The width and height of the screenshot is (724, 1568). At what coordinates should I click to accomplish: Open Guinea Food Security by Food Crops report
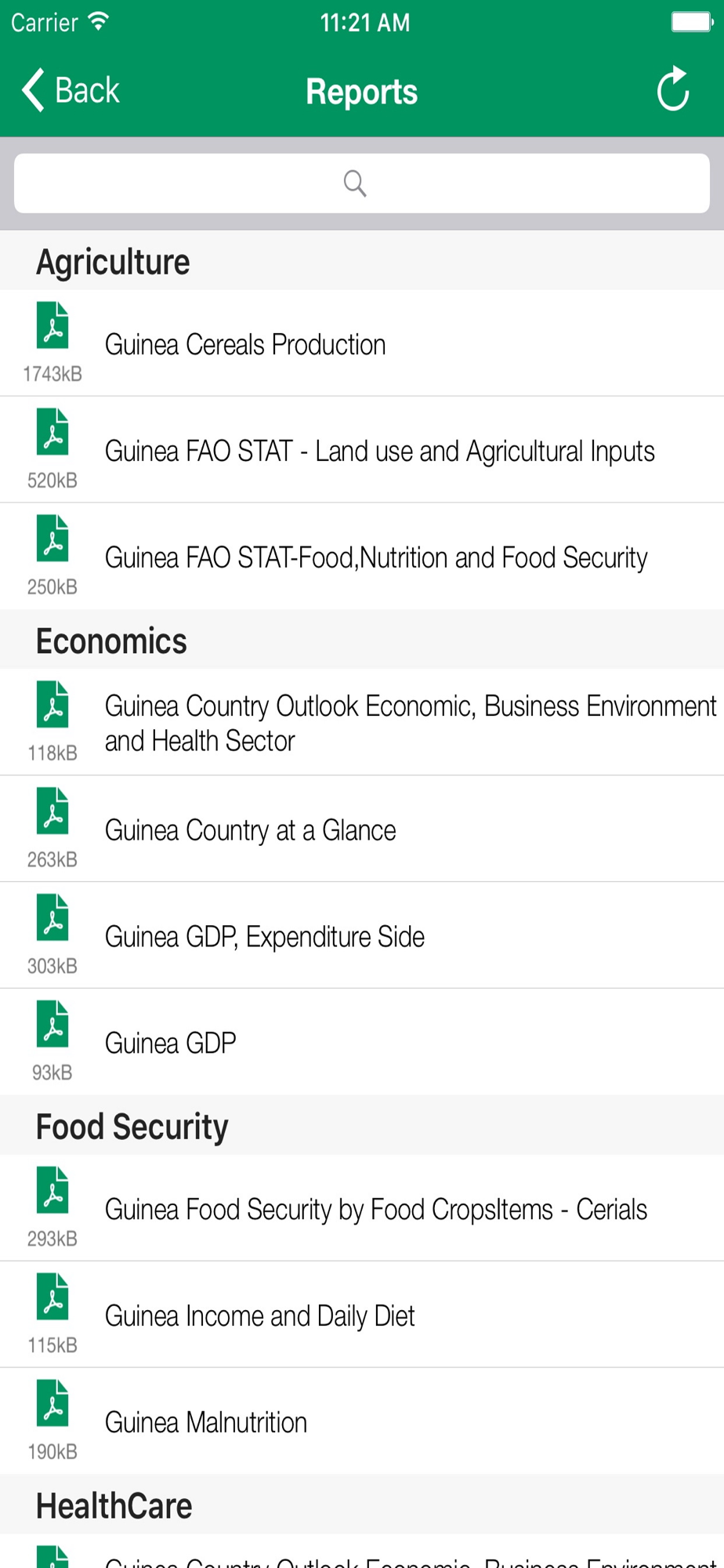pyautogui.click(x=362, y=1208)
